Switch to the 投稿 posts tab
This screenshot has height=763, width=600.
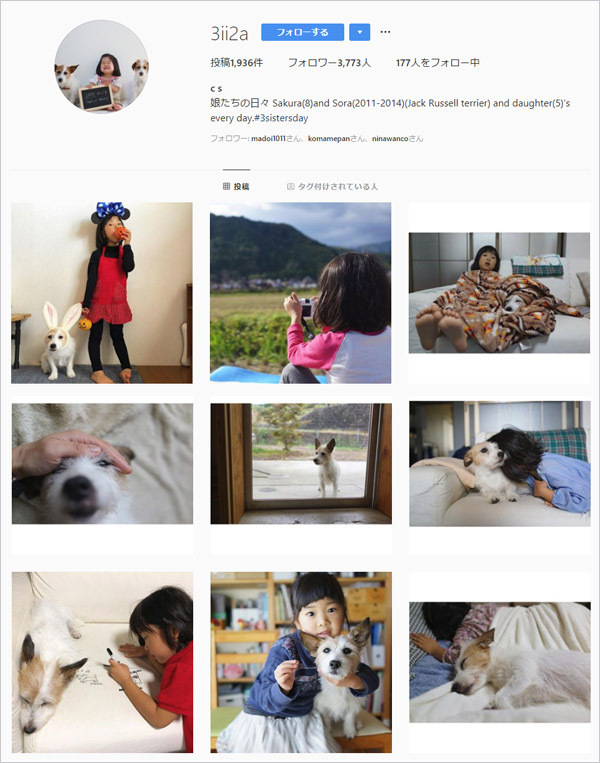coord(236,186)
